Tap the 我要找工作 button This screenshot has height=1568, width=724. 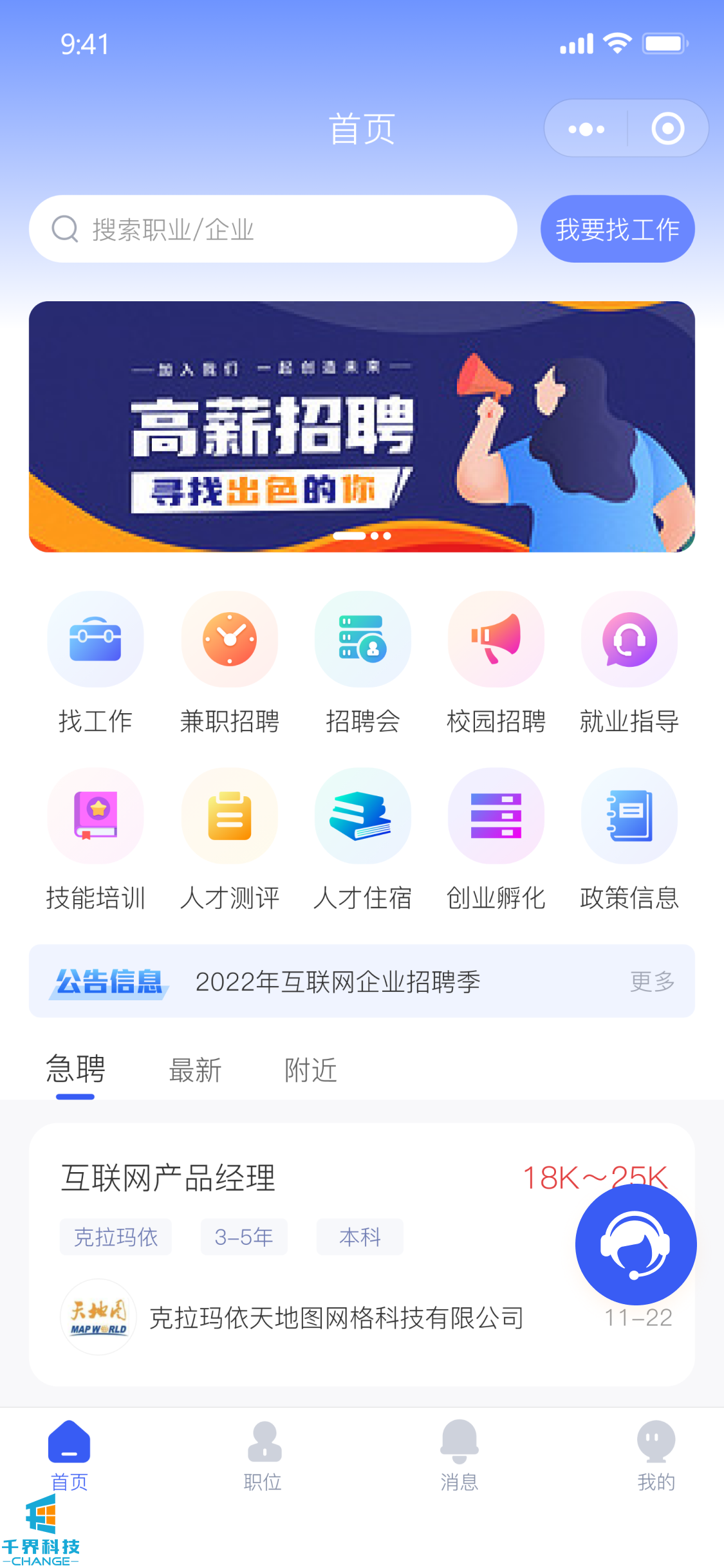click(617, 229)
